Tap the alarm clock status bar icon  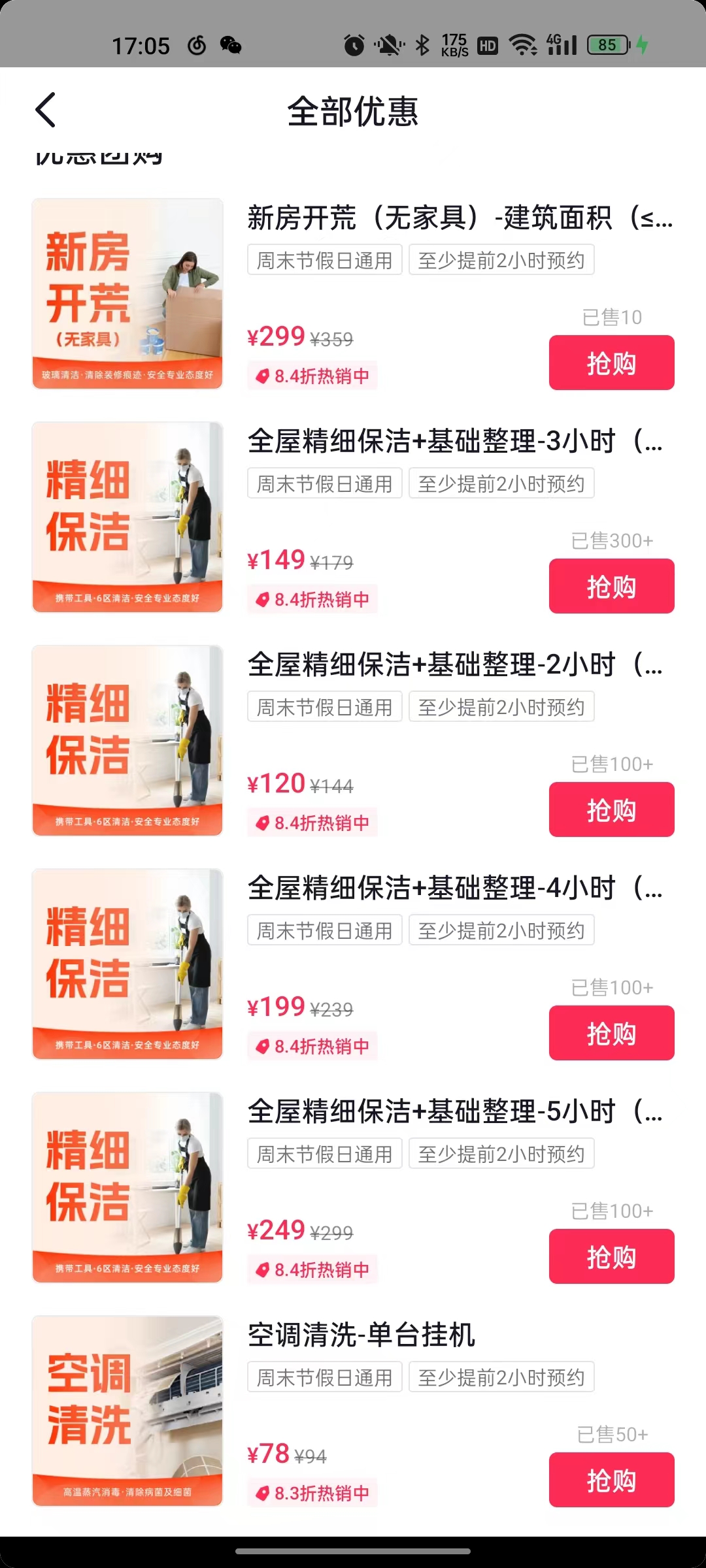tap(353, 44)
